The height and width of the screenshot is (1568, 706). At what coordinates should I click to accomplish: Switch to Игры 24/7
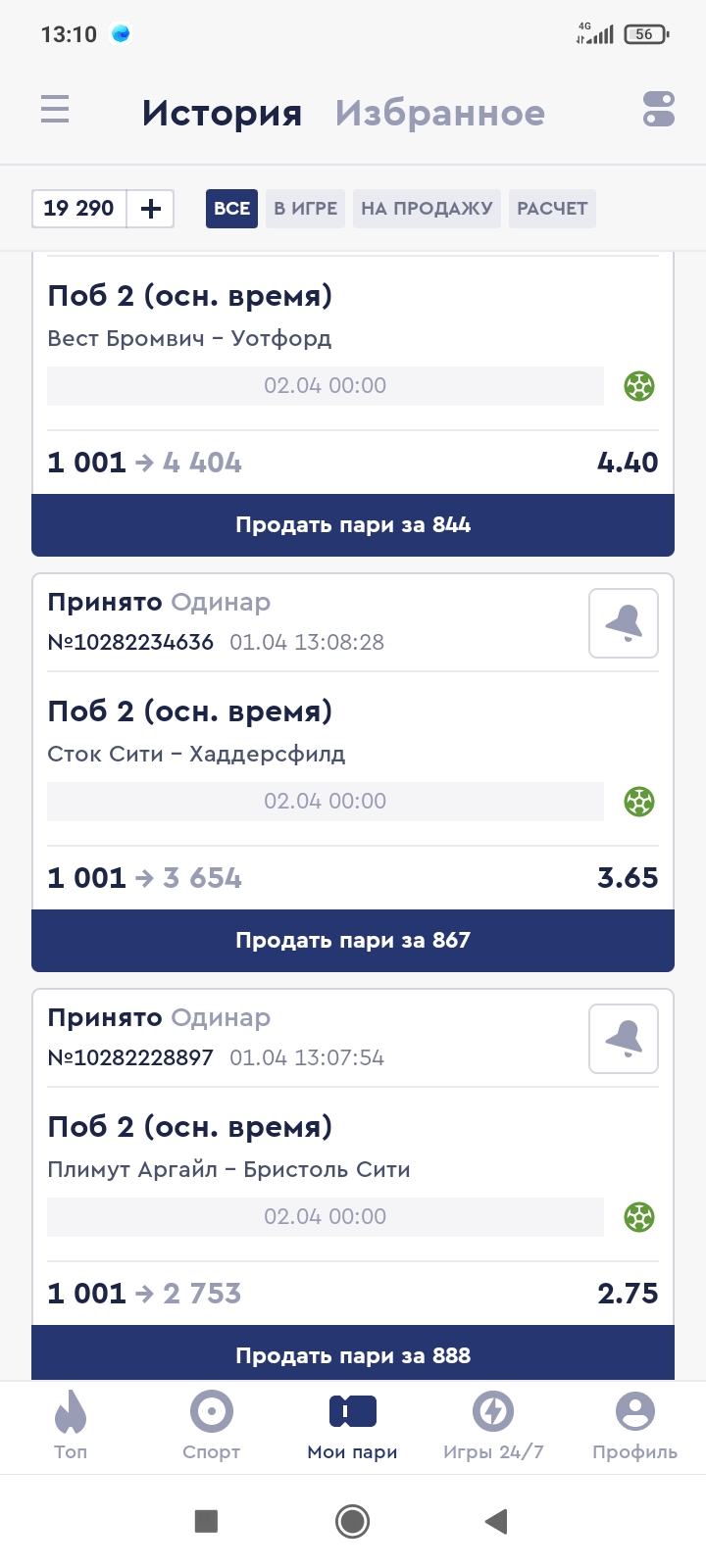pos(493,1426)
